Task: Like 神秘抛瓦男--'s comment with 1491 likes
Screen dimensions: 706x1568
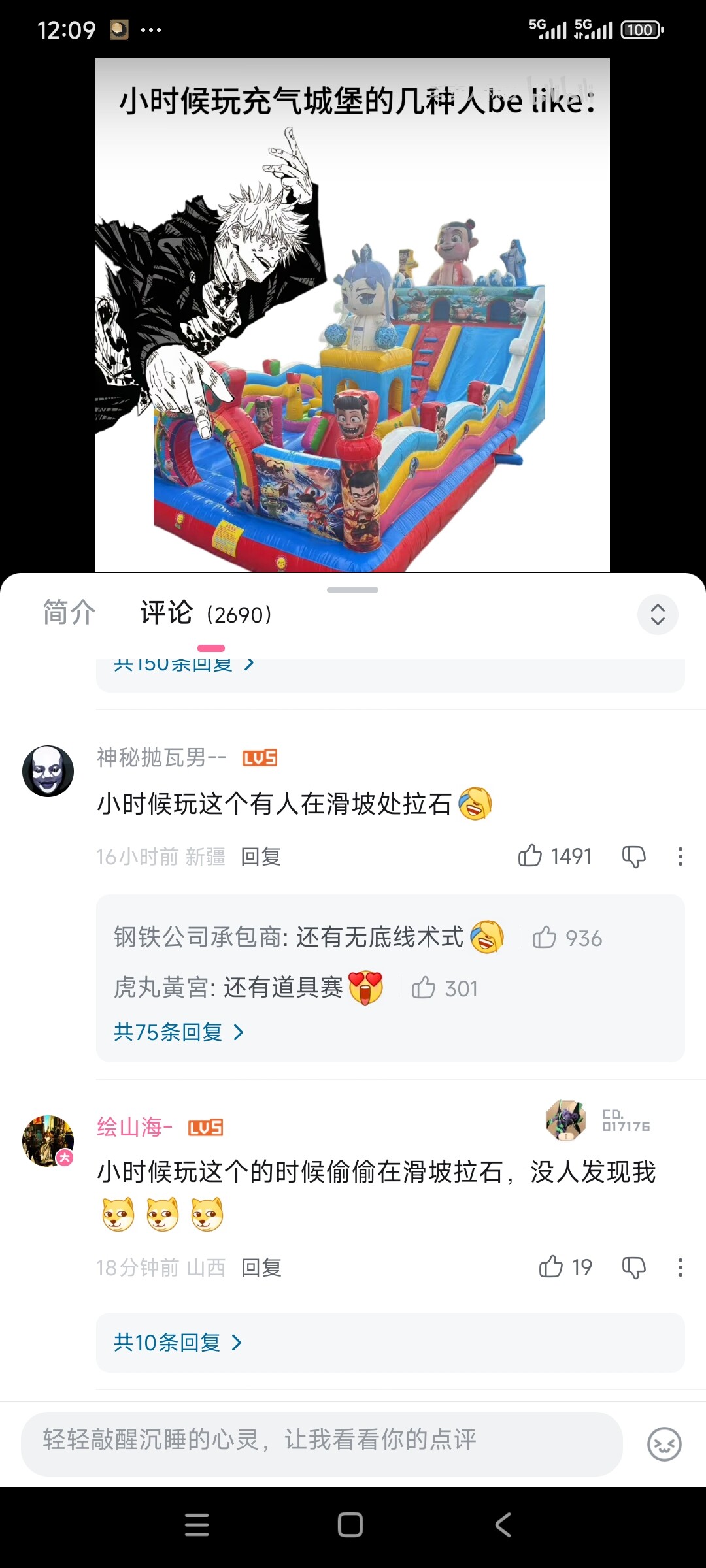Action: (x=530, y=856)
